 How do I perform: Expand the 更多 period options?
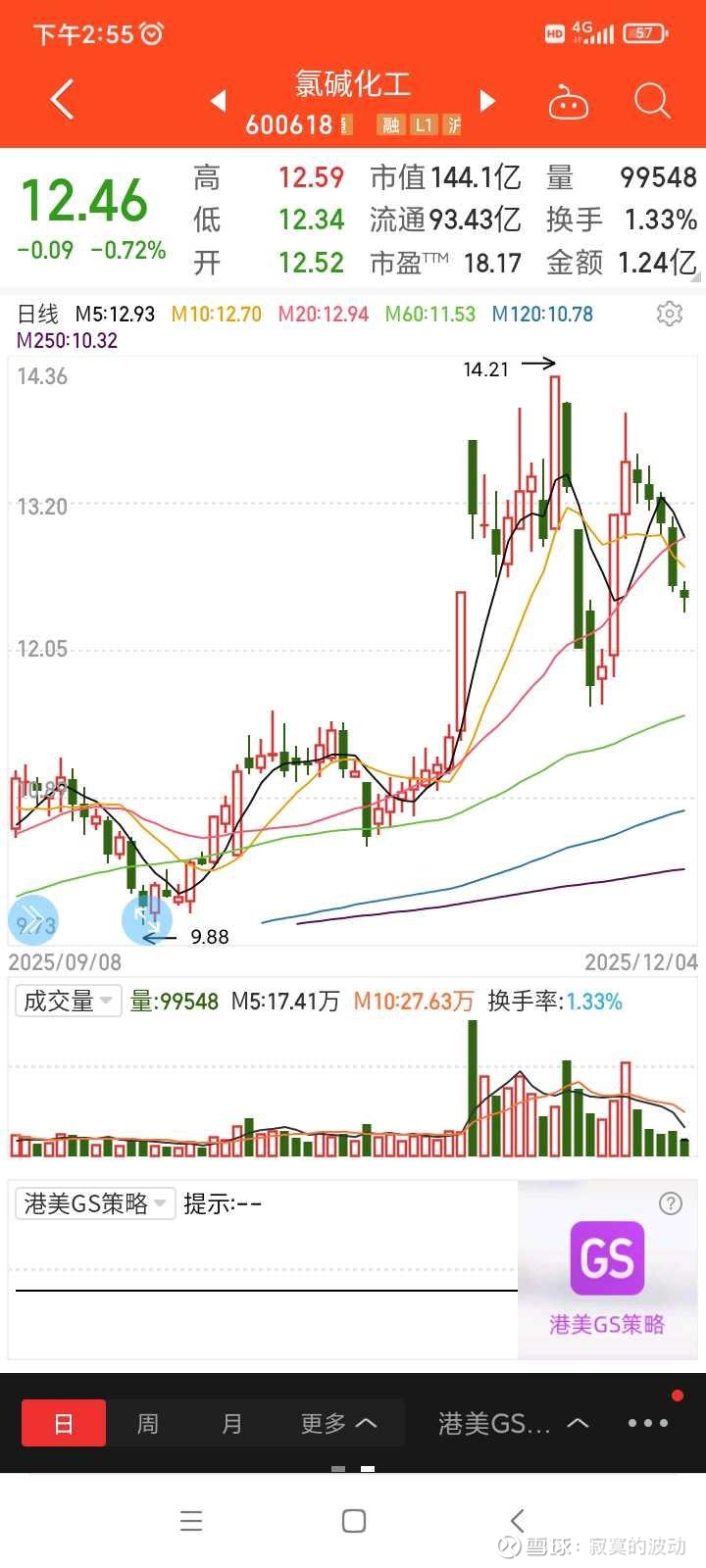(338, 1423)
